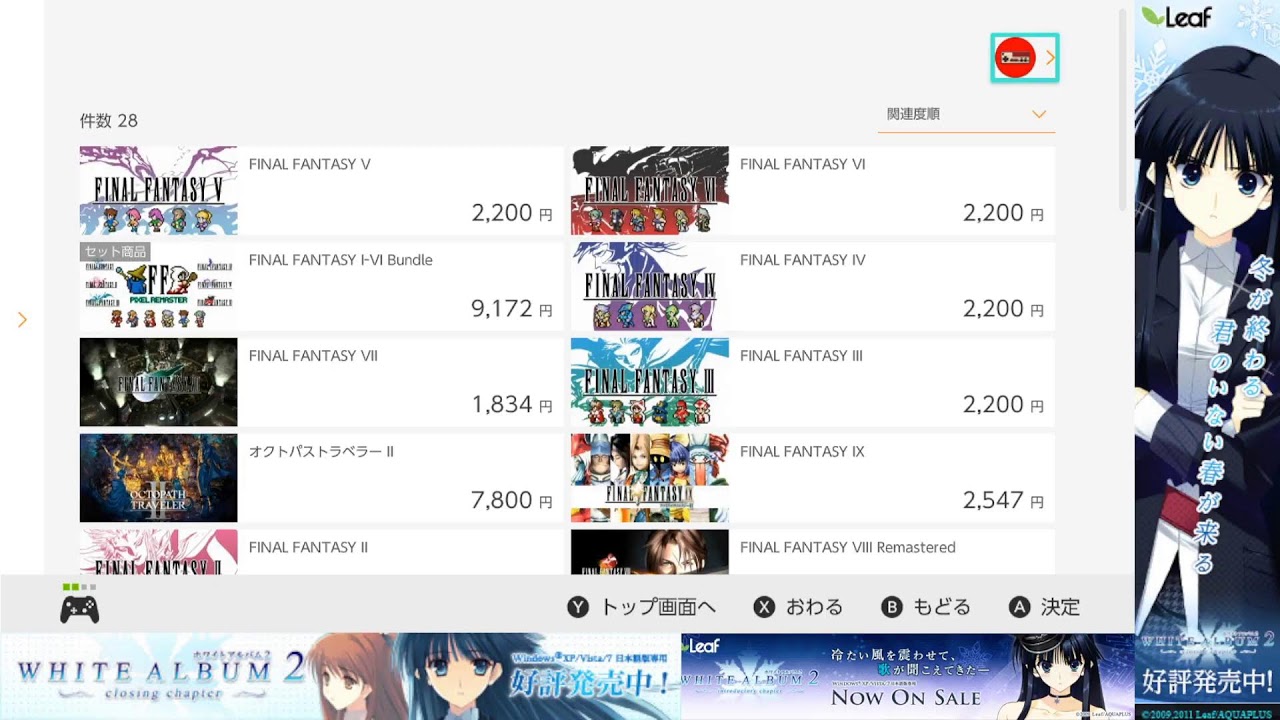Go back using the もどる button
The width and height of the screenshot is (1280, 720).
(926, 607)
